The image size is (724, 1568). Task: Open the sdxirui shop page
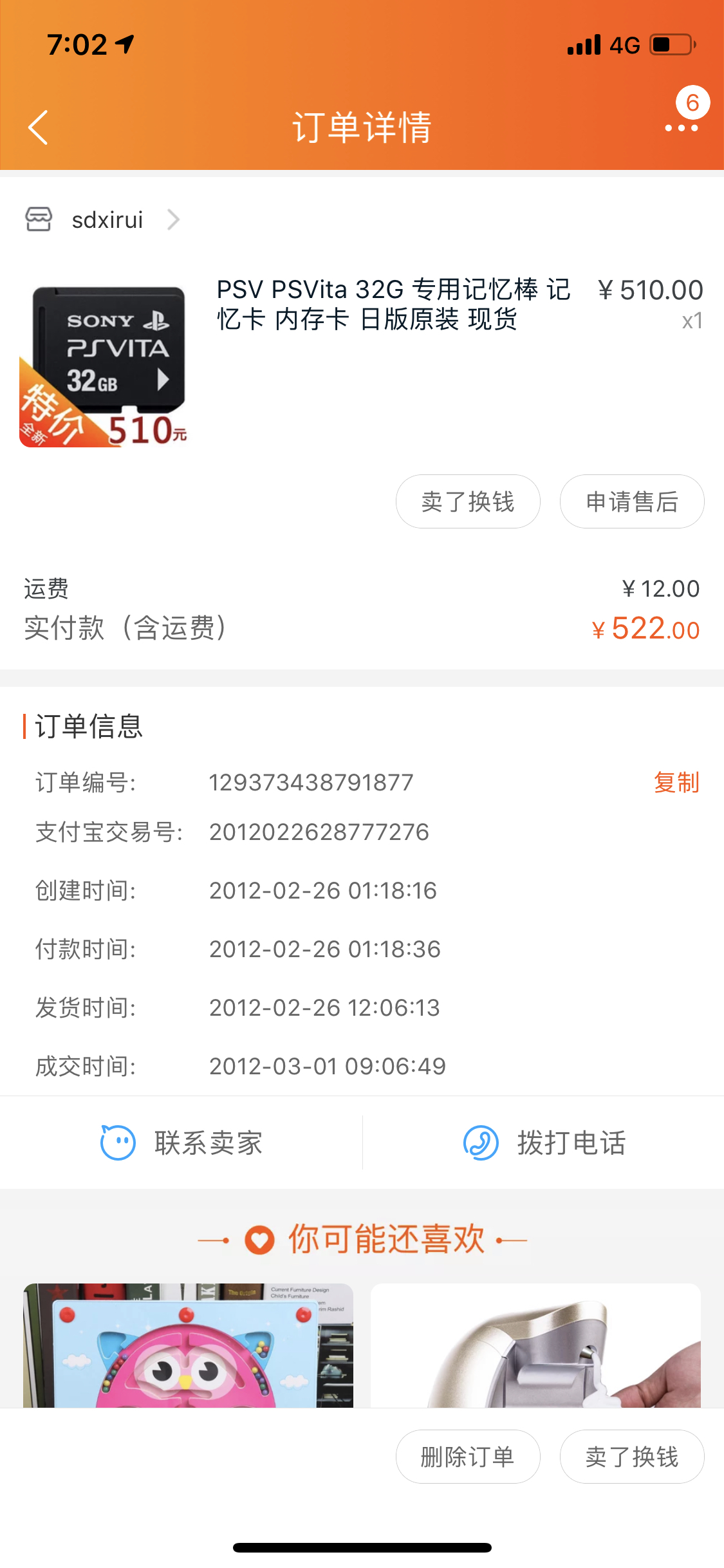tap(107, 220)
